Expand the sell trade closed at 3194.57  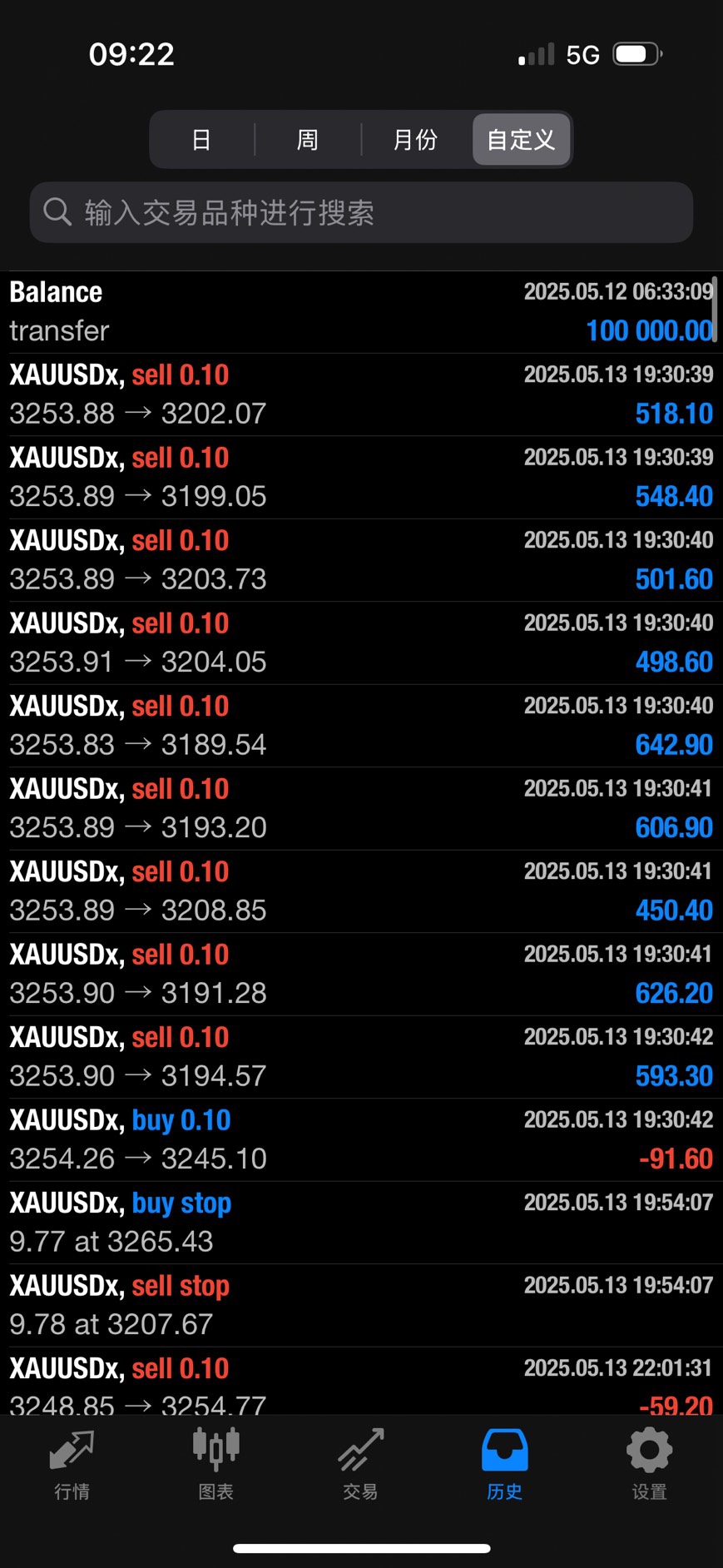click(x=361, y=1057)
